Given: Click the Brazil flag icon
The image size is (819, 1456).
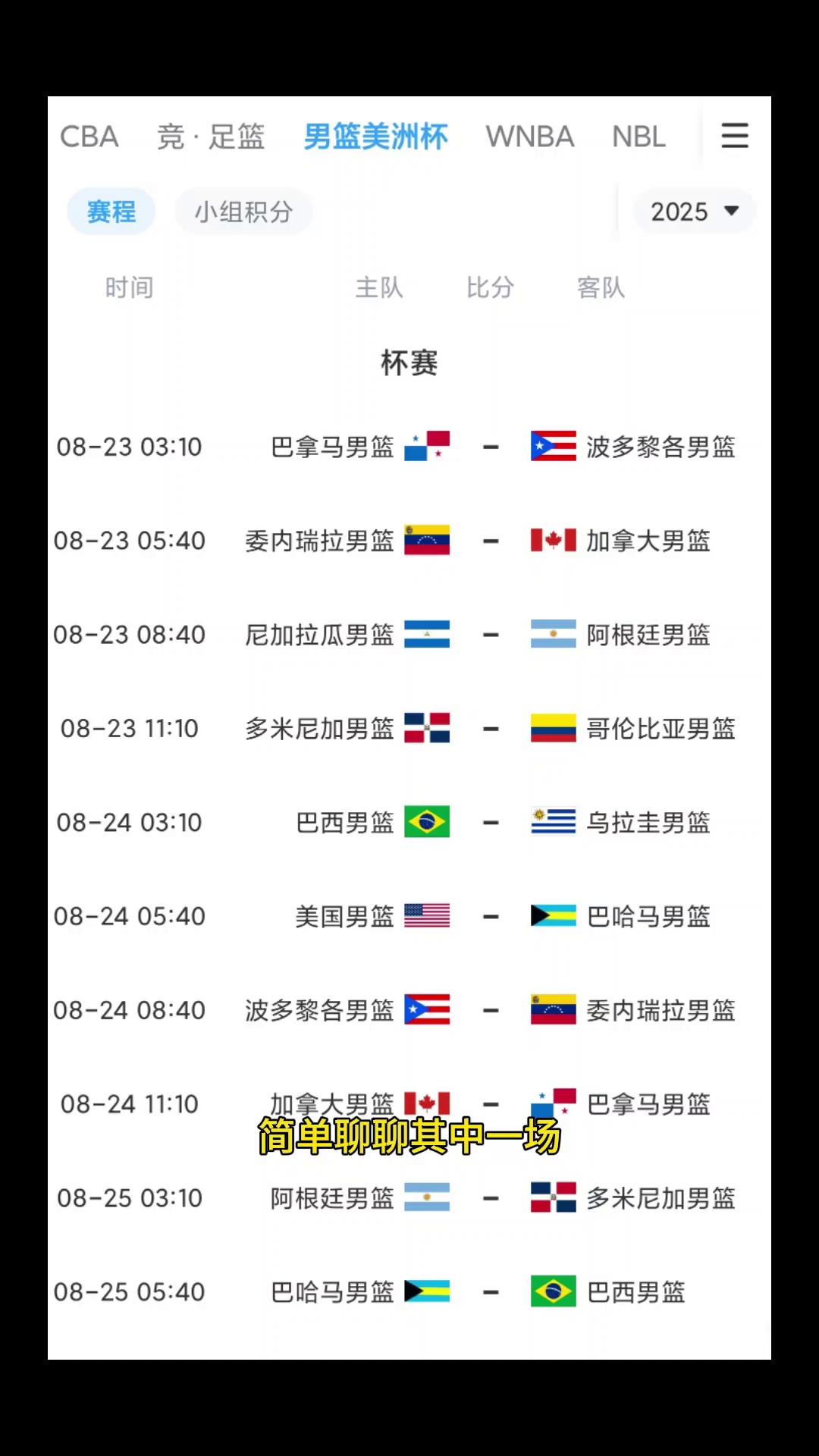Looking at the screenshot, I should [x=426, y=821].
